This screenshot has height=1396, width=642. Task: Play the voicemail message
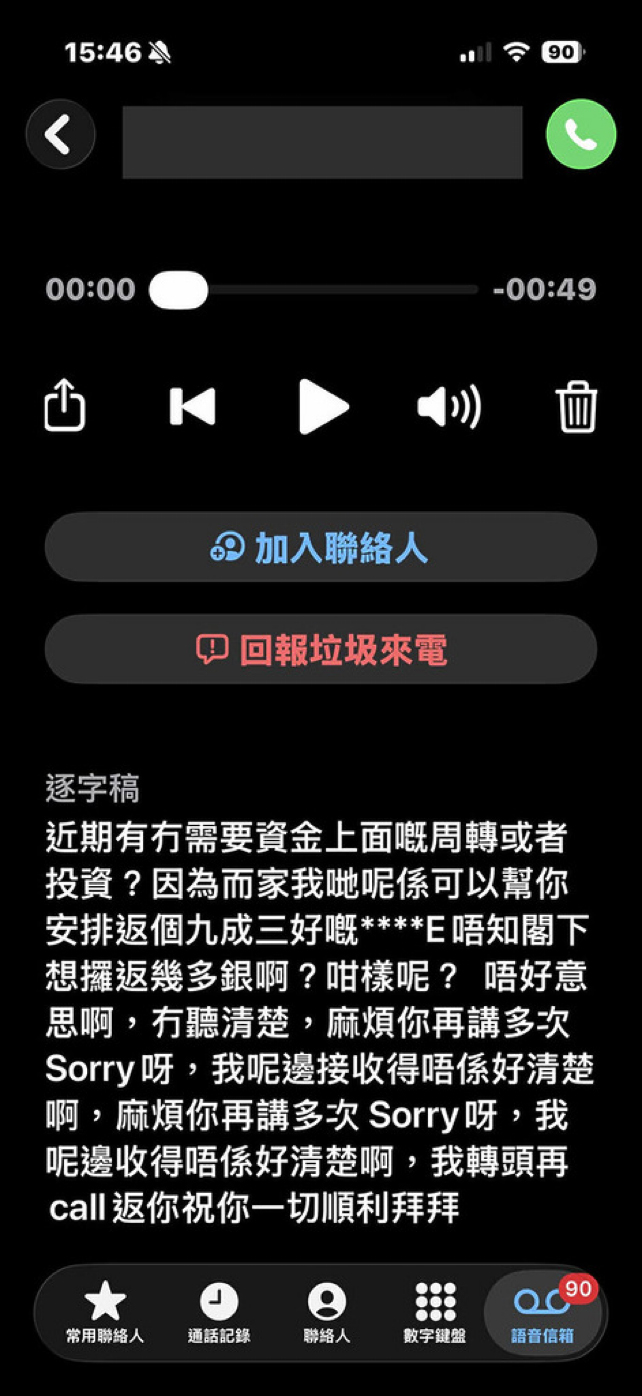[323, 407]
